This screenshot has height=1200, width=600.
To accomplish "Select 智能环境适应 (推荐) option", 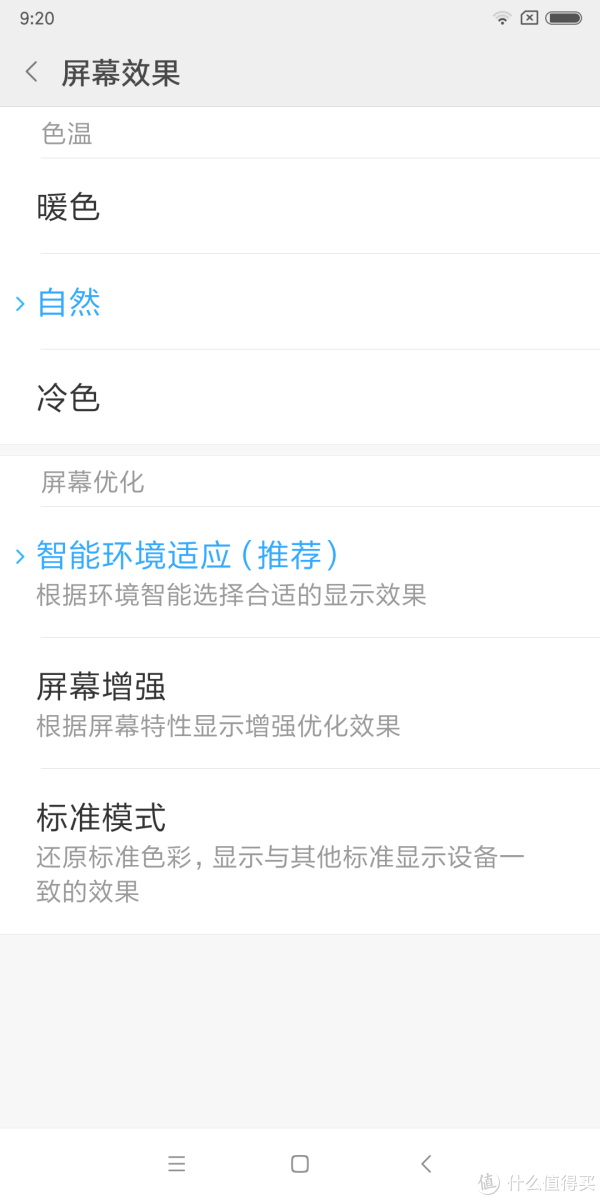I will tap(300, 572).
